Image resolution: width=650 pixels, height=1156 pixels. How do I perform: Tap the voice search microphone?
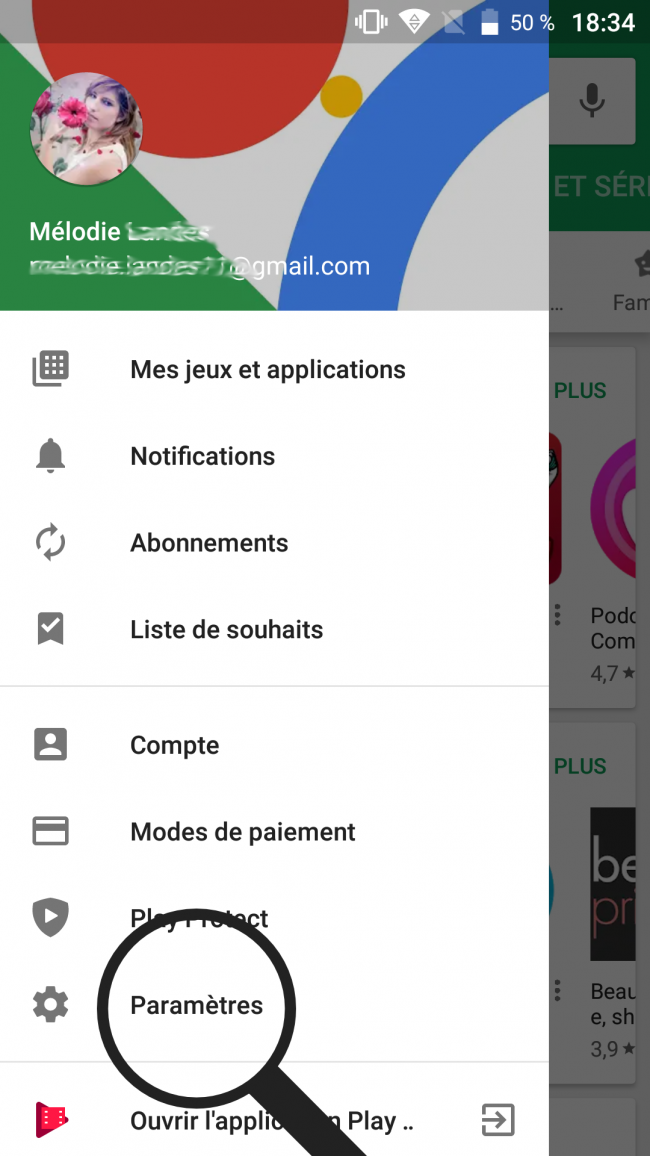point(593,100)
